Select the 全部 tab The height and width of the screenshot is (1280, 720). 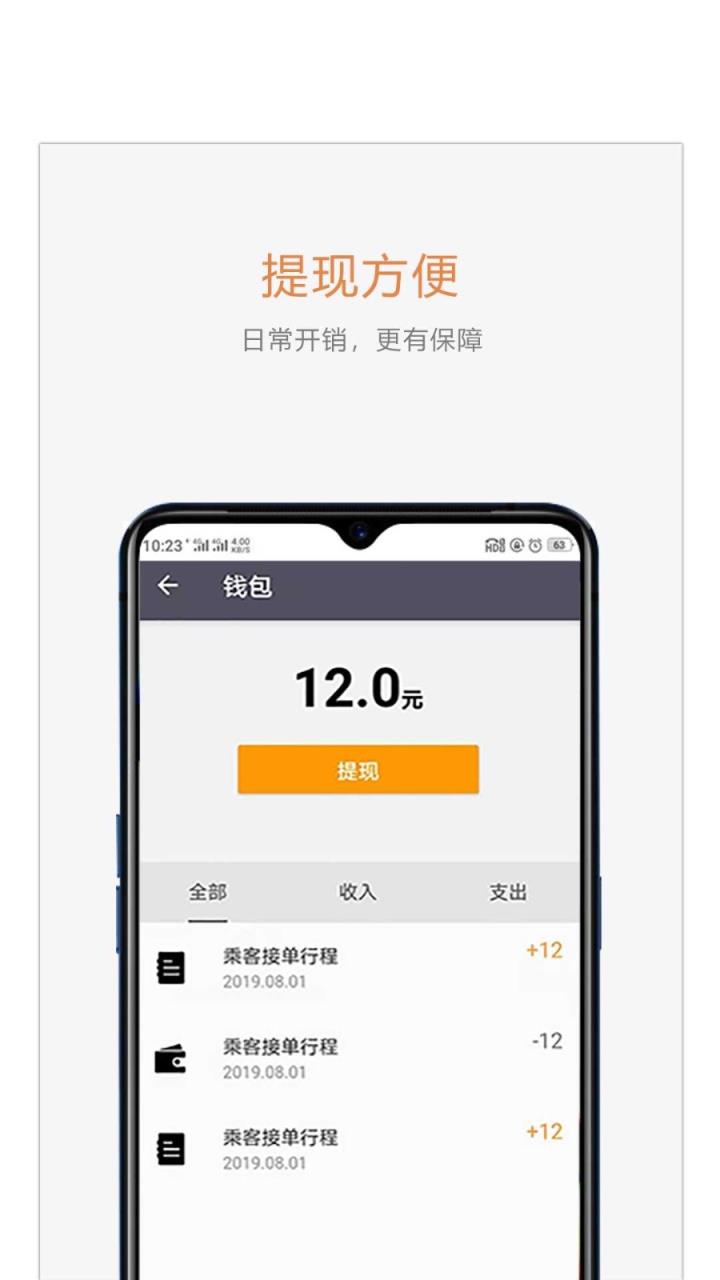(x=207, y=892)
